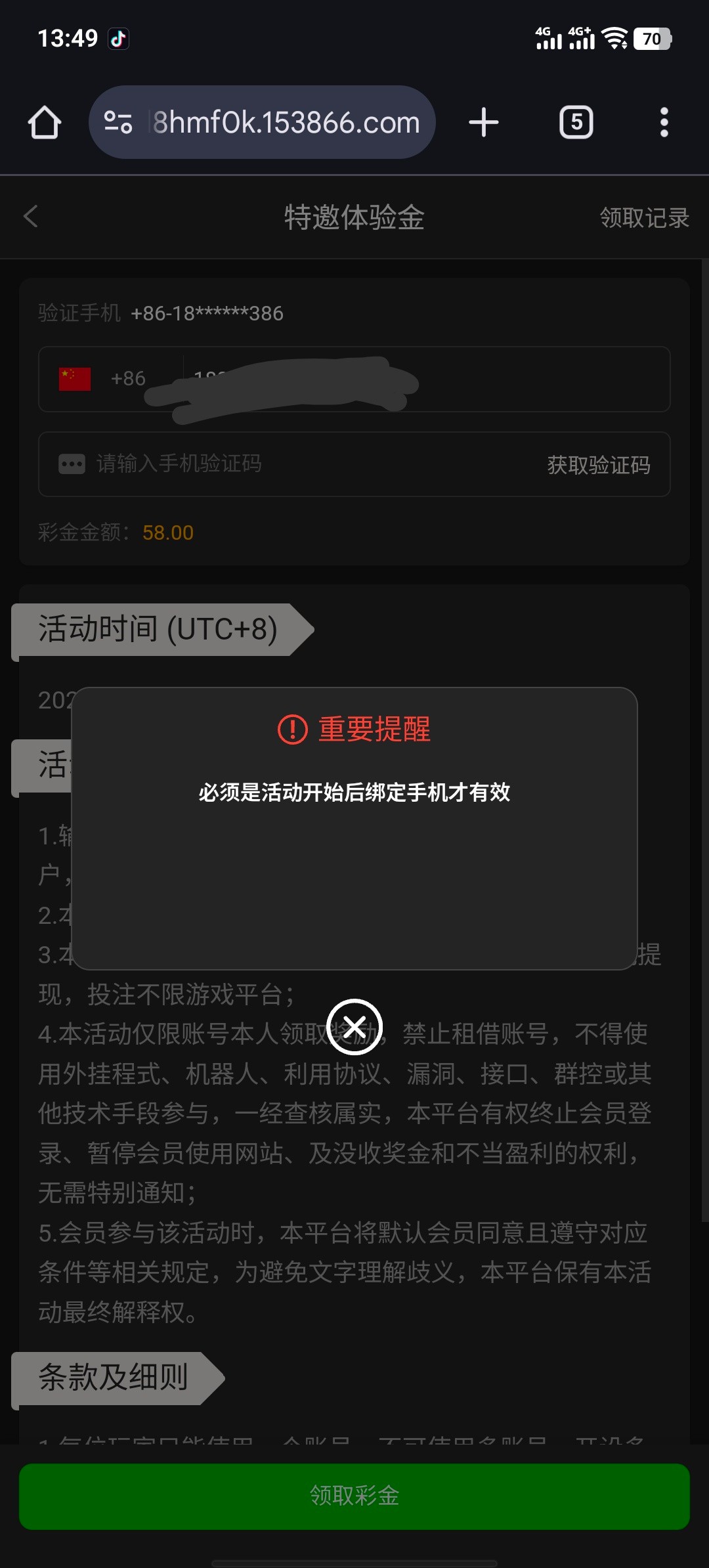
Task: Open the tab switcher showing 5 tabs
Action: point(576,123)
